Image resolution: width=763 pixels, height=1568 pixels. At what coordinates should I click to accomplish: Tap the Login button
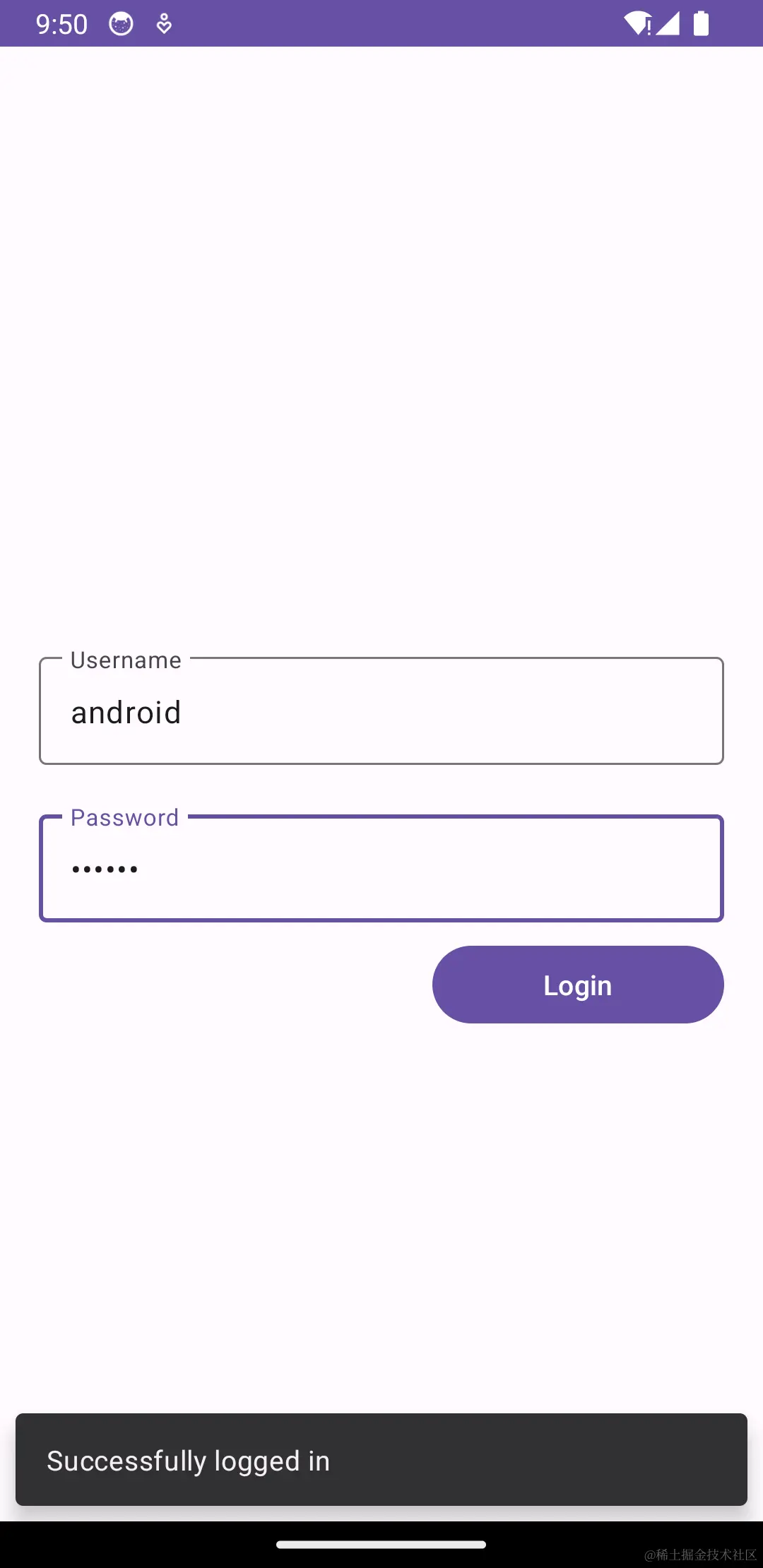point(577,985)
